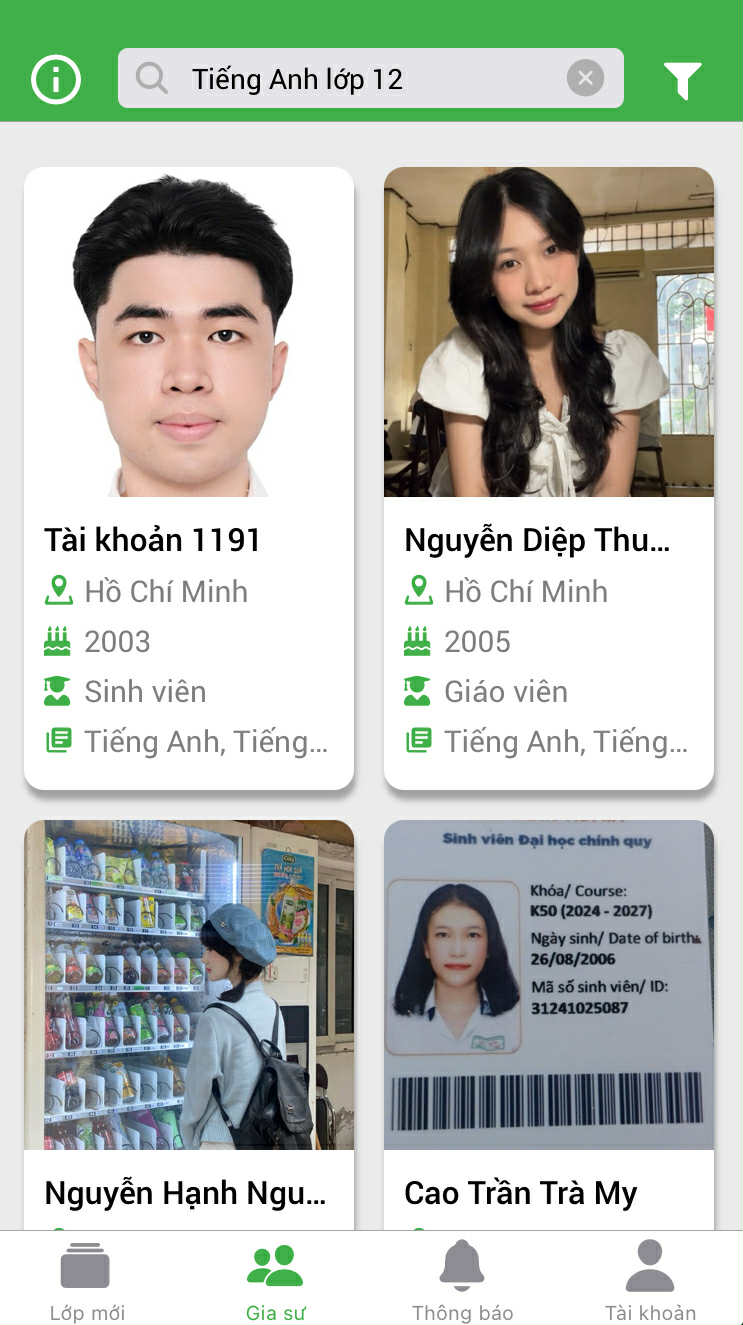Viewport: 743px width, 1325px height.
Task: Open the tutor card Cao Trần Trà My
Action: pos(549,1020)
